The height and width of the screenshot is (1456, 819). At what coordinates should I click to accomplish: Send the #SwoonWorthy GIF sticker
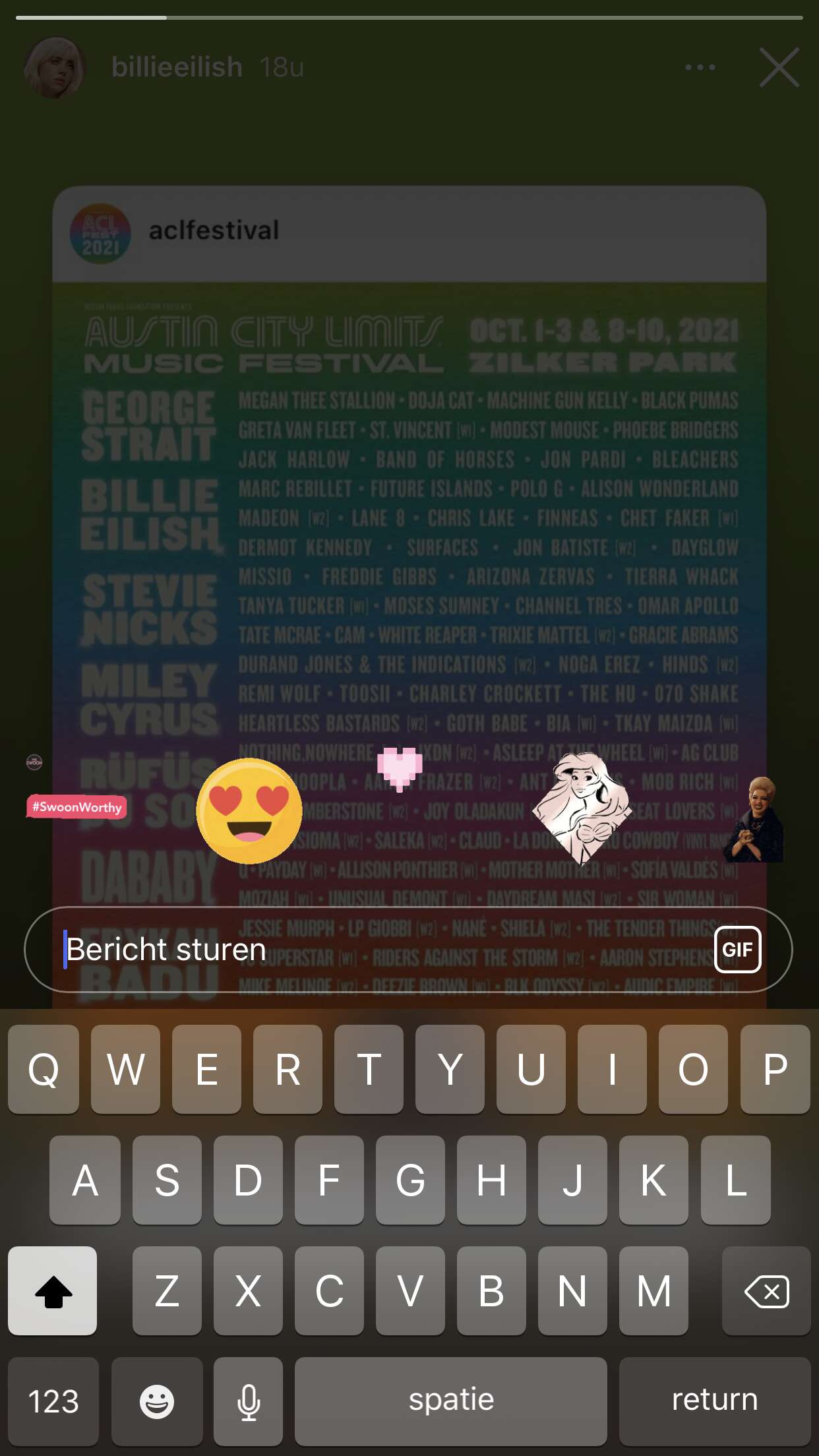tap(76, 806)
